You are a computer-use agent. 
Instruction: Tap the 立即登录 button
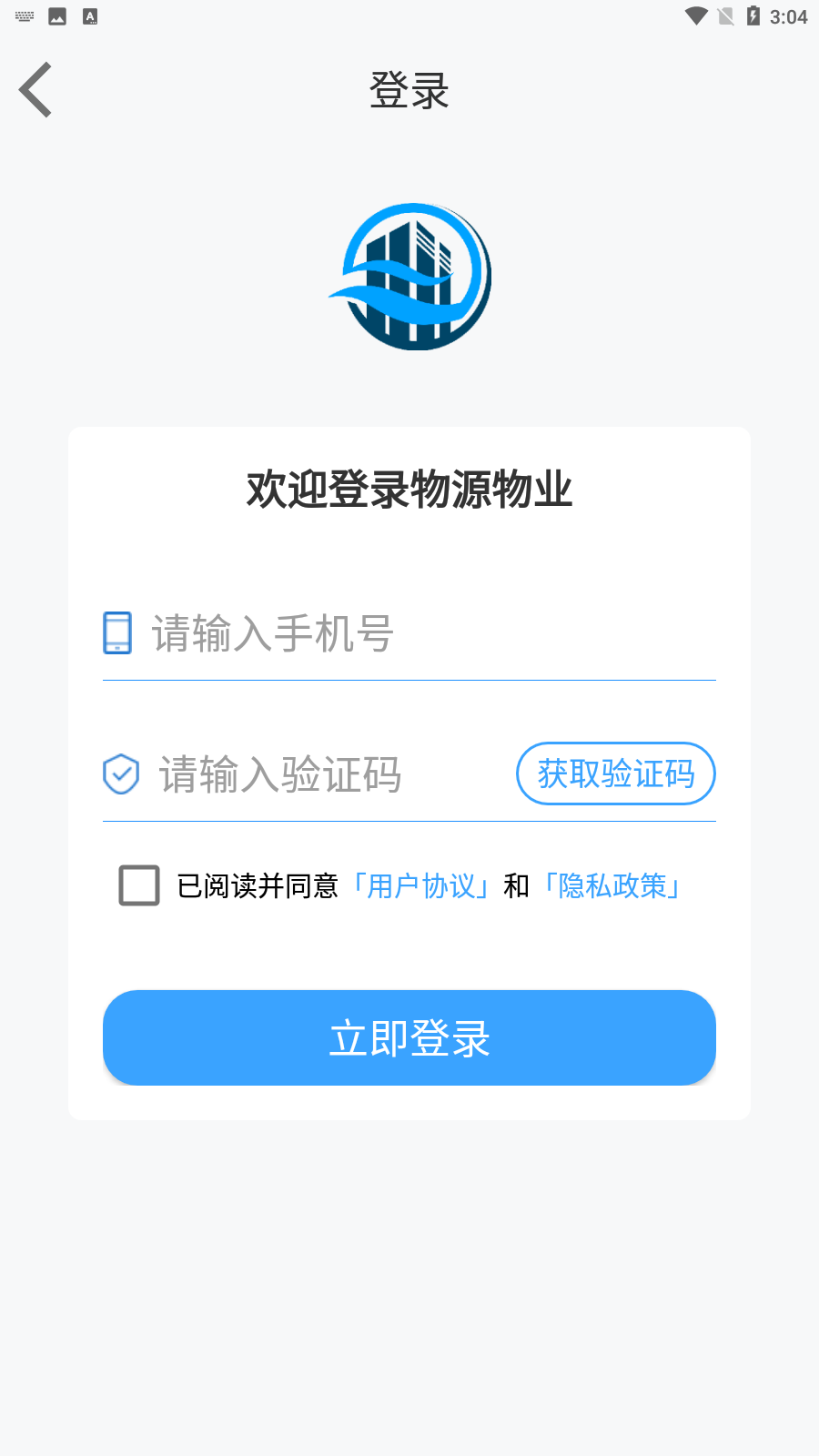(409, 1038)
